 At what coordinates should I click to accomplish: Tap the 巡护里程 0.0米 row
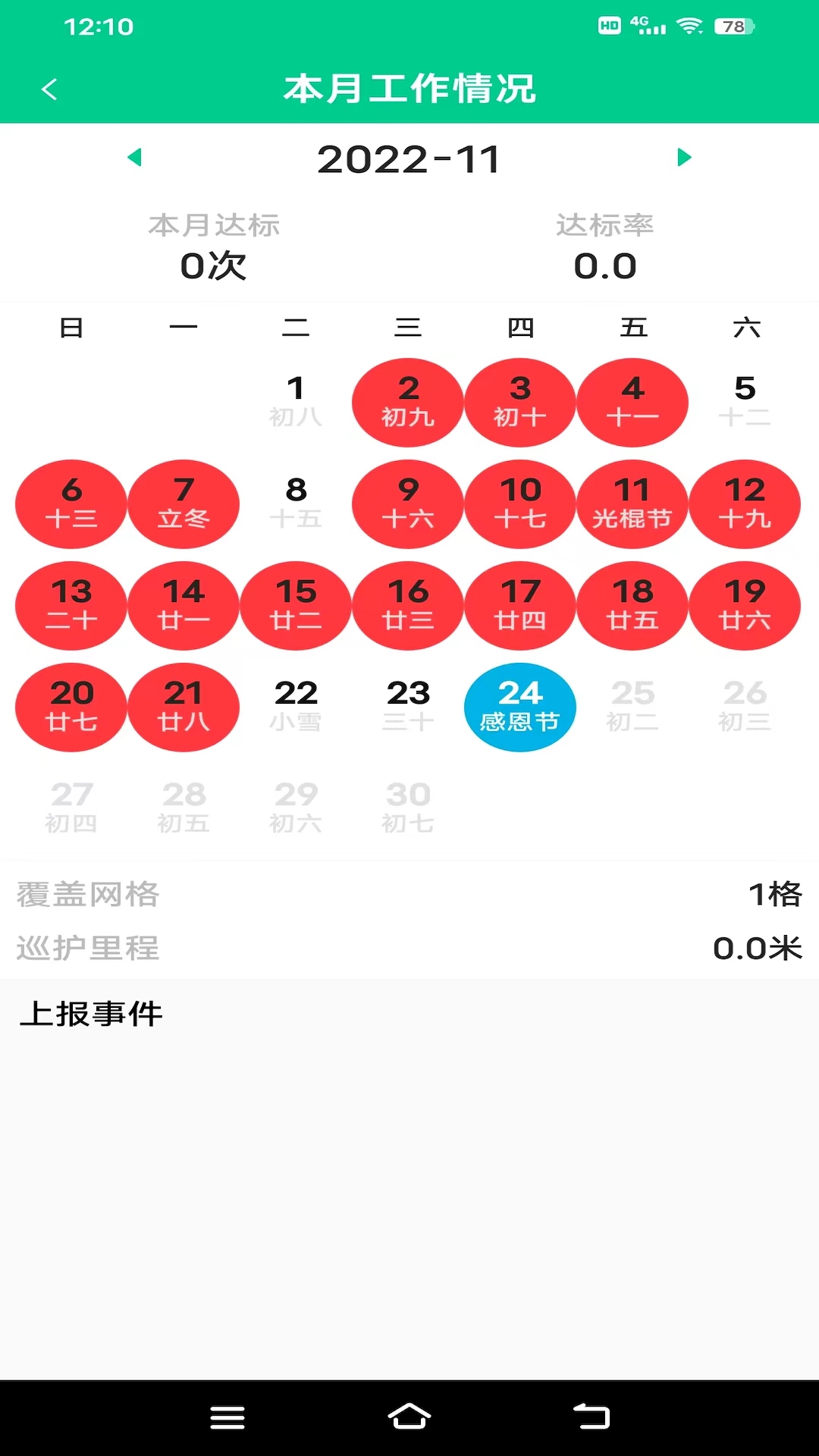point(409,948)
